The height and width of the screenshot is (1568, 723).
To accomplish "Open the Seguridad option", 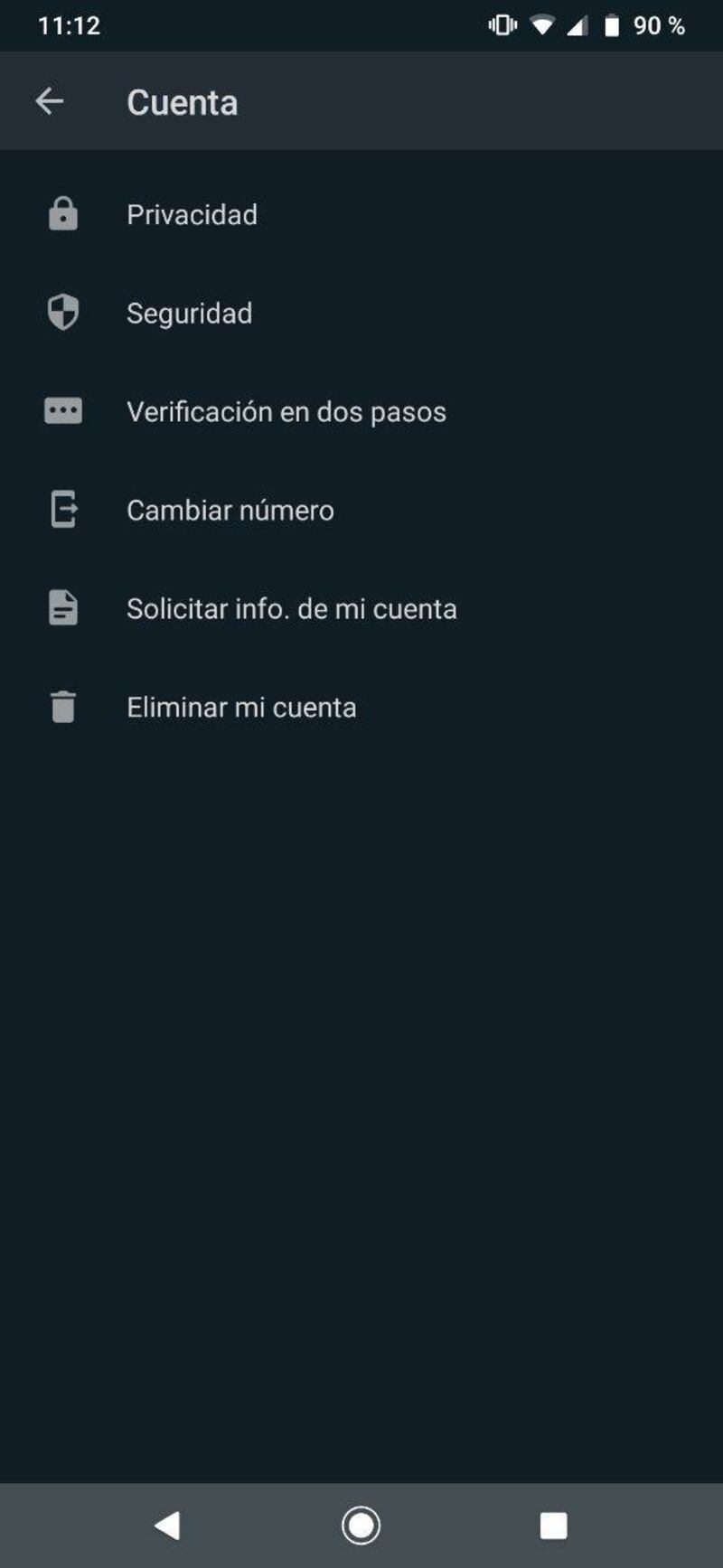I will click(x=189, y=314).
